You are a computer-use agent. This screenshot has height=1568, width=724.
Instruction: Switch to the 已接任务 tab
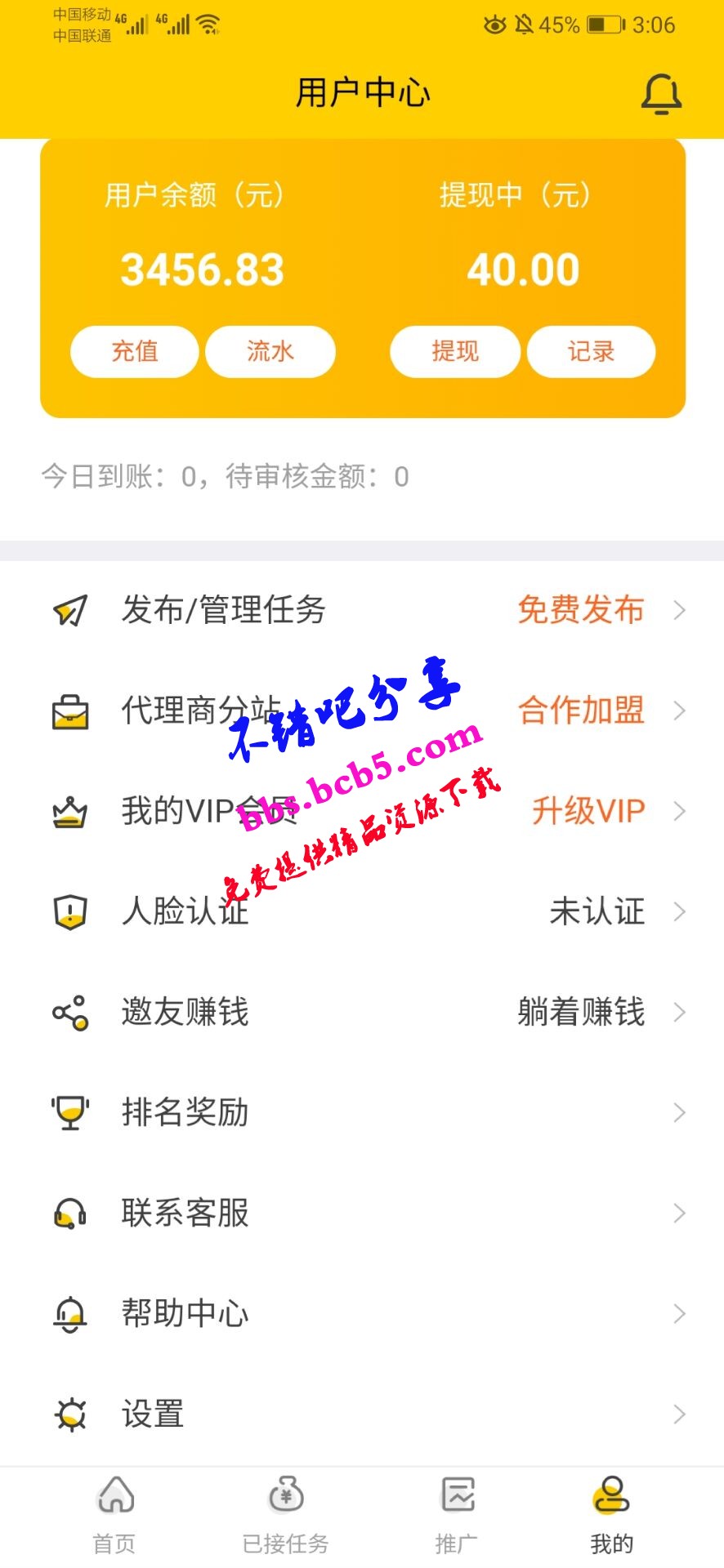(x=285, y=1516)
